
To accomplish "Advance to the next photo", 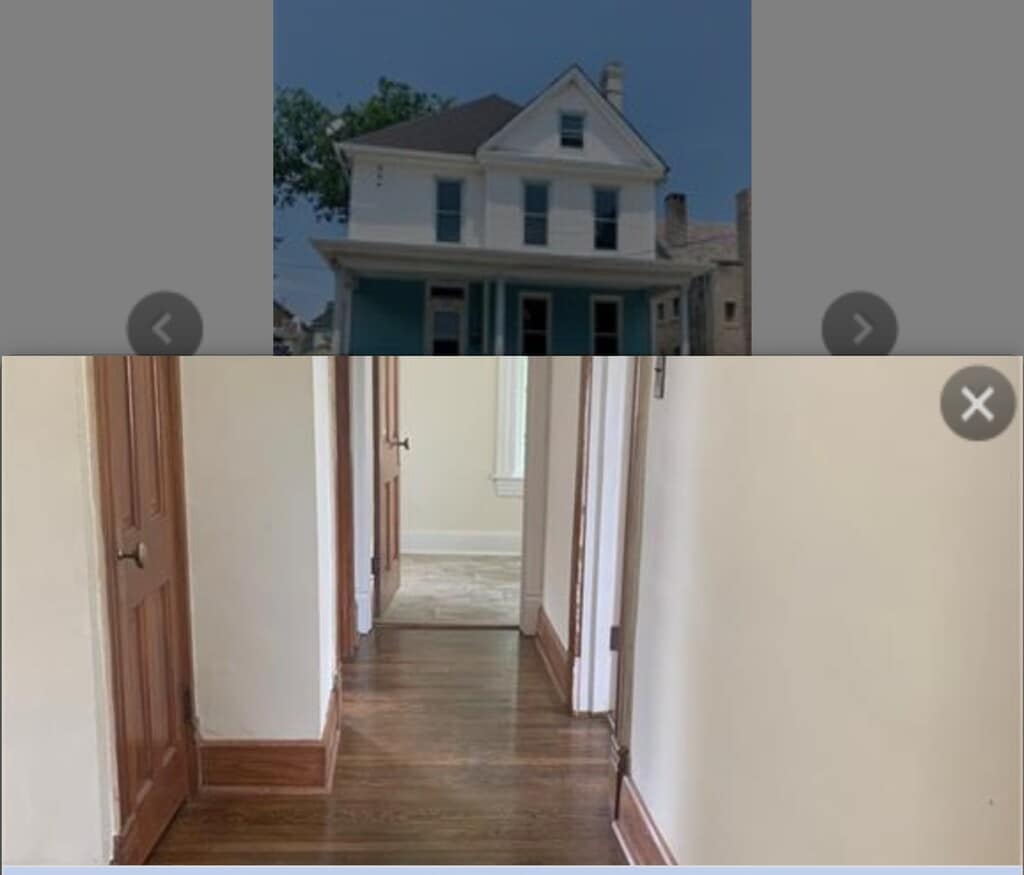I will click(859, 327).
